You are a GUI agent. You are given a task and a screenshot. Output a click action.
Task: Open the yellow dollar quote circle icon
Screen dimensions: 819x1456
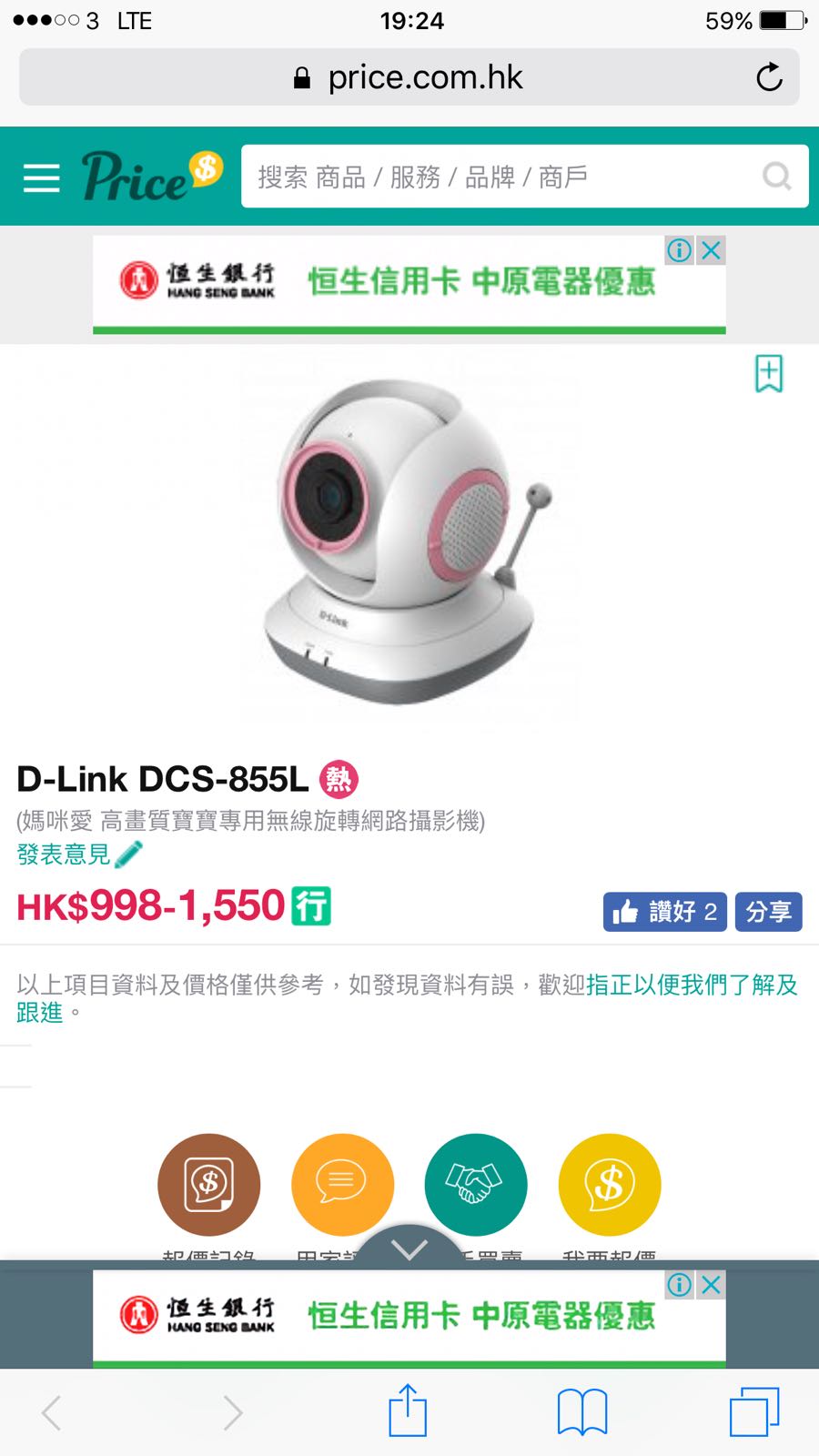tap(609, 1184)
